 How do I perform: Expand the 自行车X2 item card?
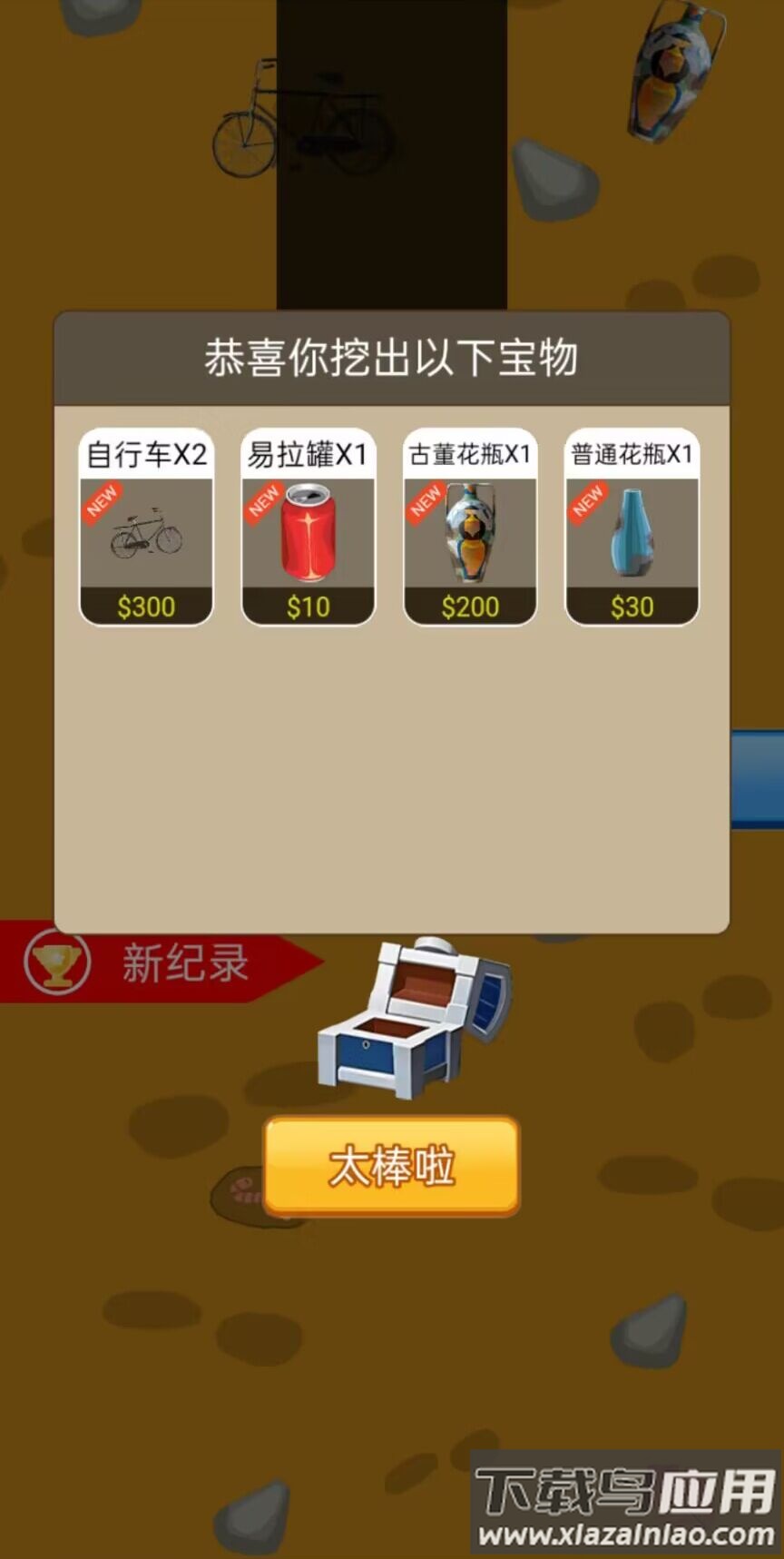click(x=145, y=527)
